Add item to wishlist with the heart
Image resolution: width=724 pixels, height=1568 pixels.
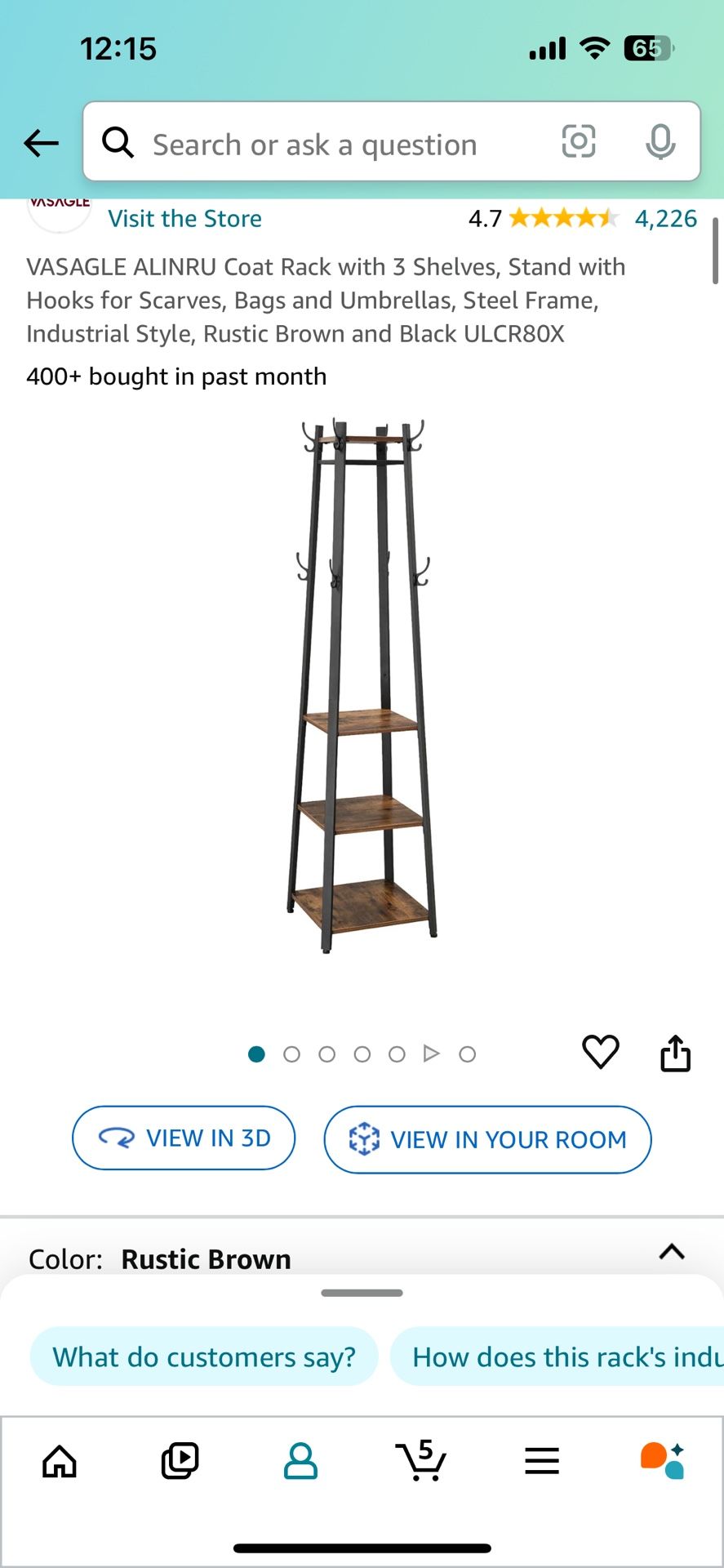pyautogui.click(x=600, y=1052)
